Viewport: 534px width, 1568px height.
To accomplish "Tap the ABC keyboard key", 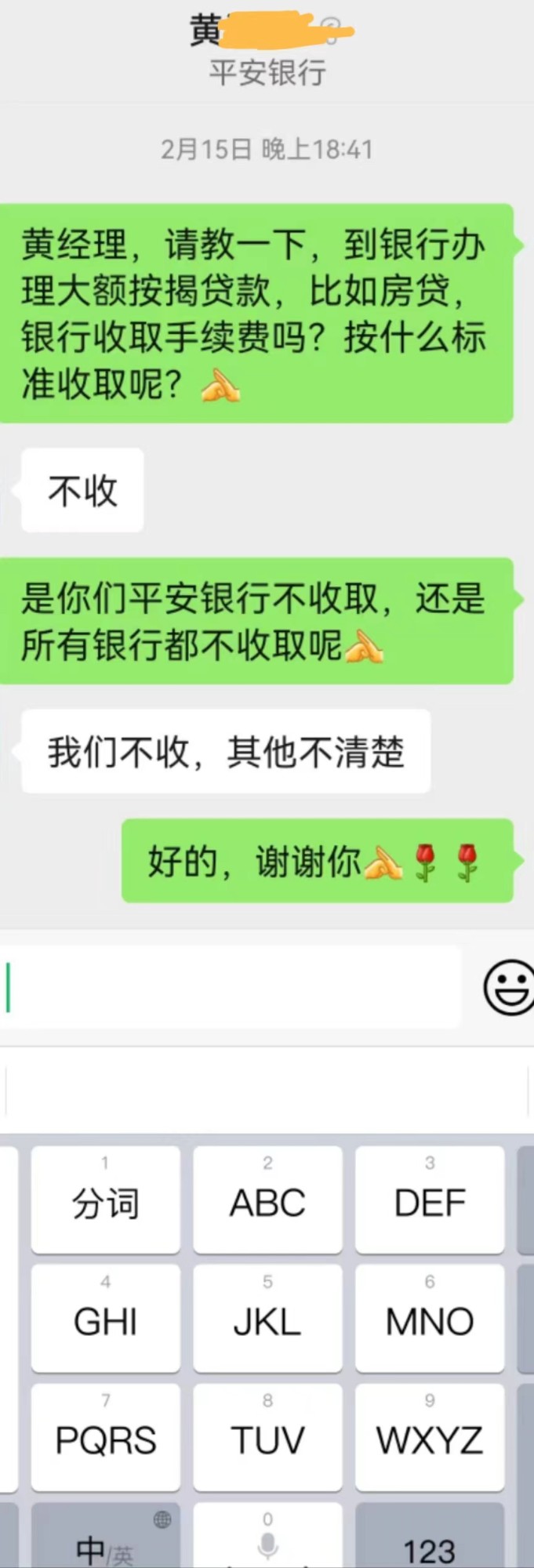I will point(267,1200).
